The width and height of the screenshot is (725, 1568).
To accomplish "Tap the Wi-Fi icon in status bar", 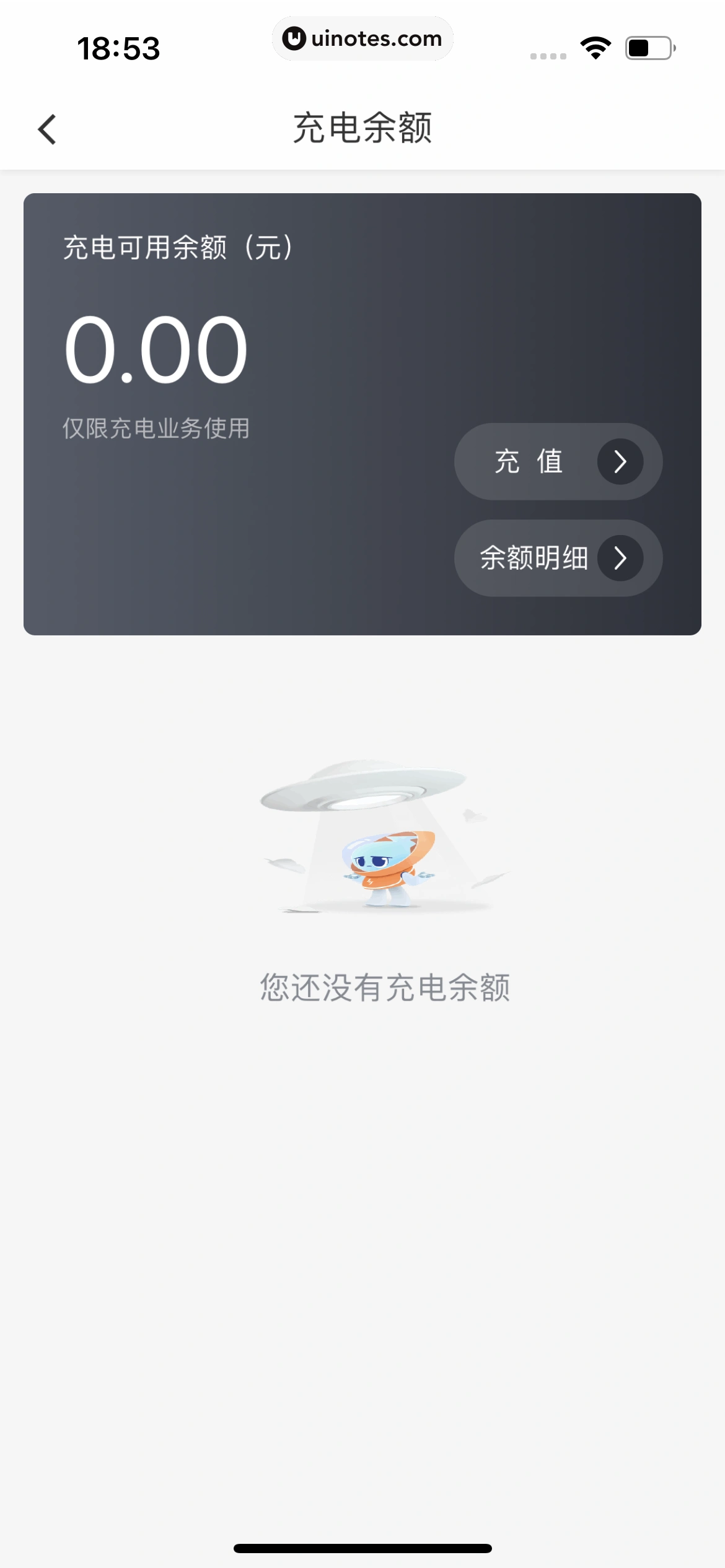I will [595, 46].
